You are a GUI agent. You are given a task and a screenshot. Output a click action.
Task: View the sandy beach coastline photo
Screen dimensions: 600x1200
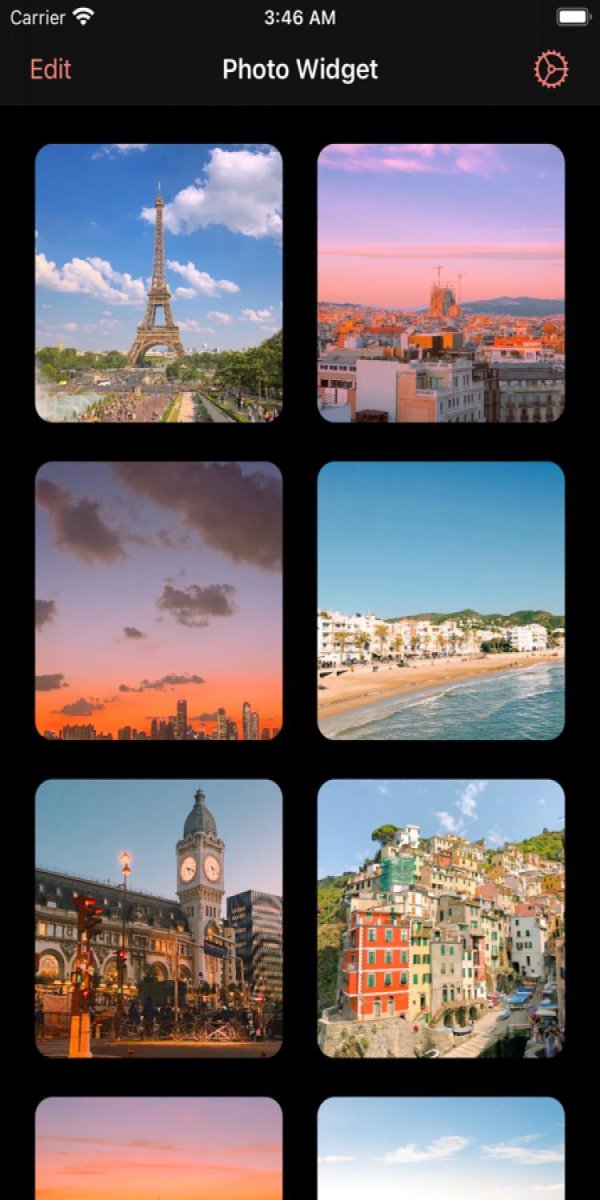(x=441, y=600)
